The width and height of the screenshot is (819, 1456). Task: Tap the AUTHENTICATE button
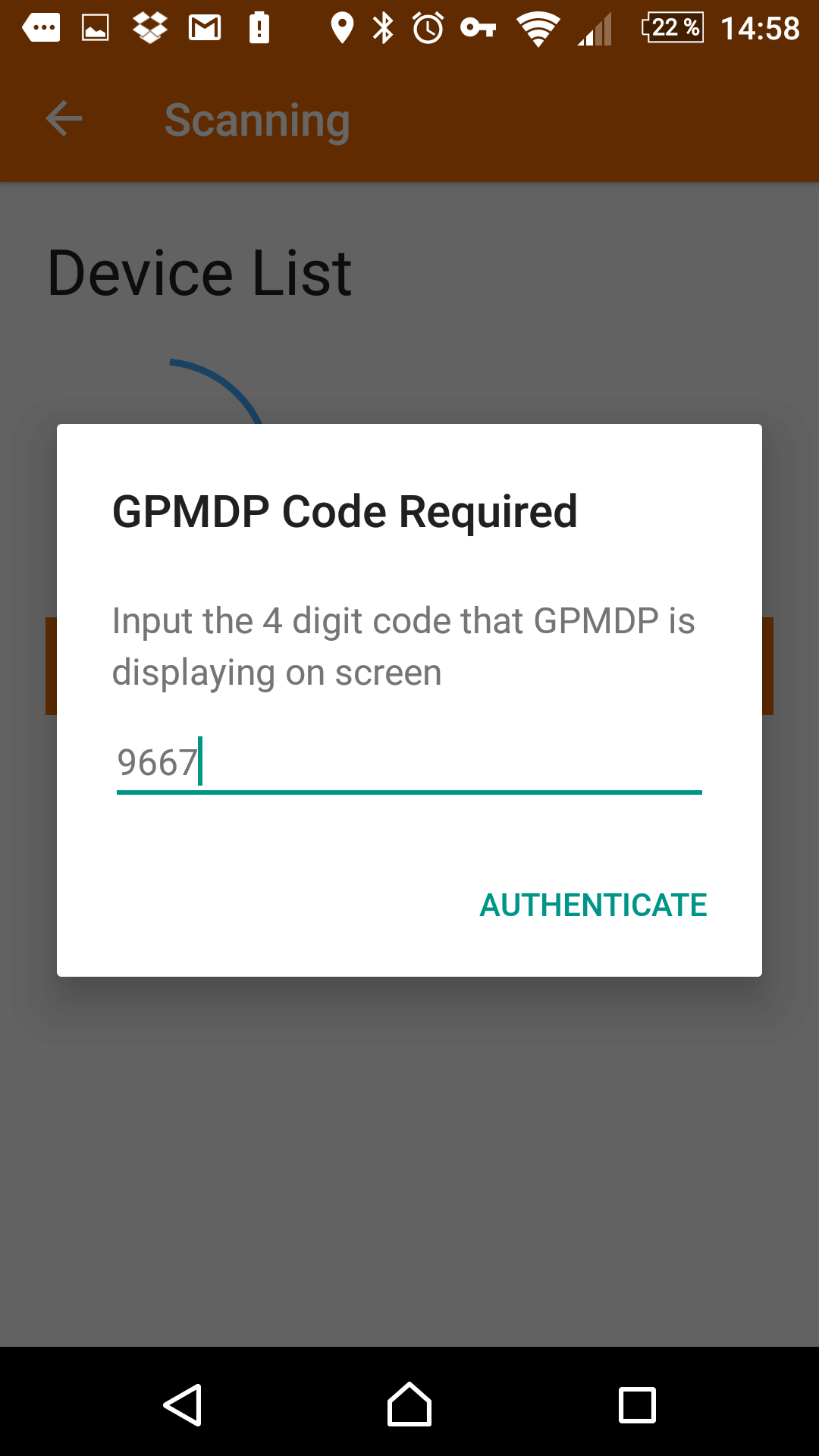(593, 905)
